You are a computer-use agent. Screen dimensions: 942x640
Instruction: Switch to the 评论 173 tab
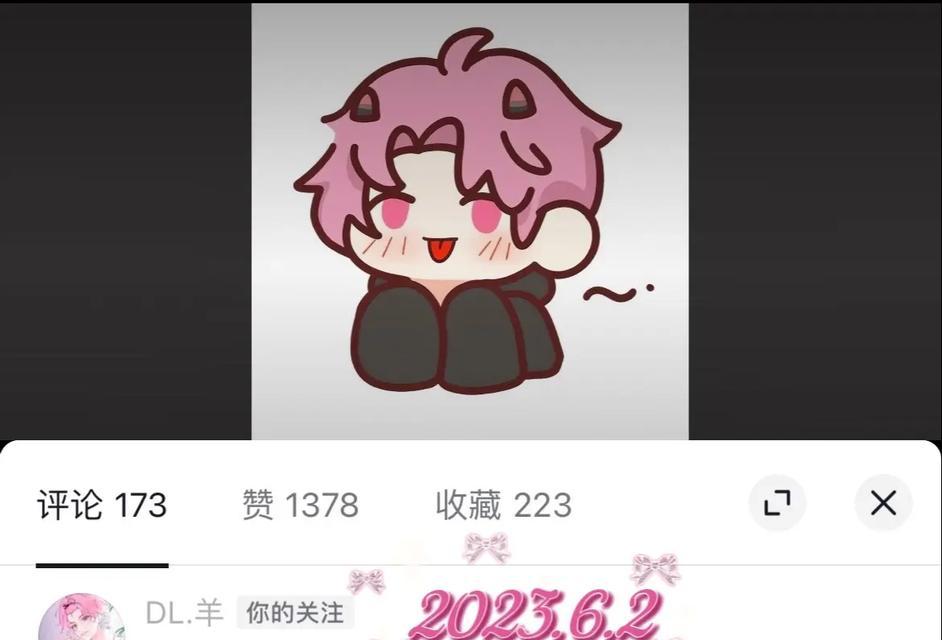click(102, 505)
